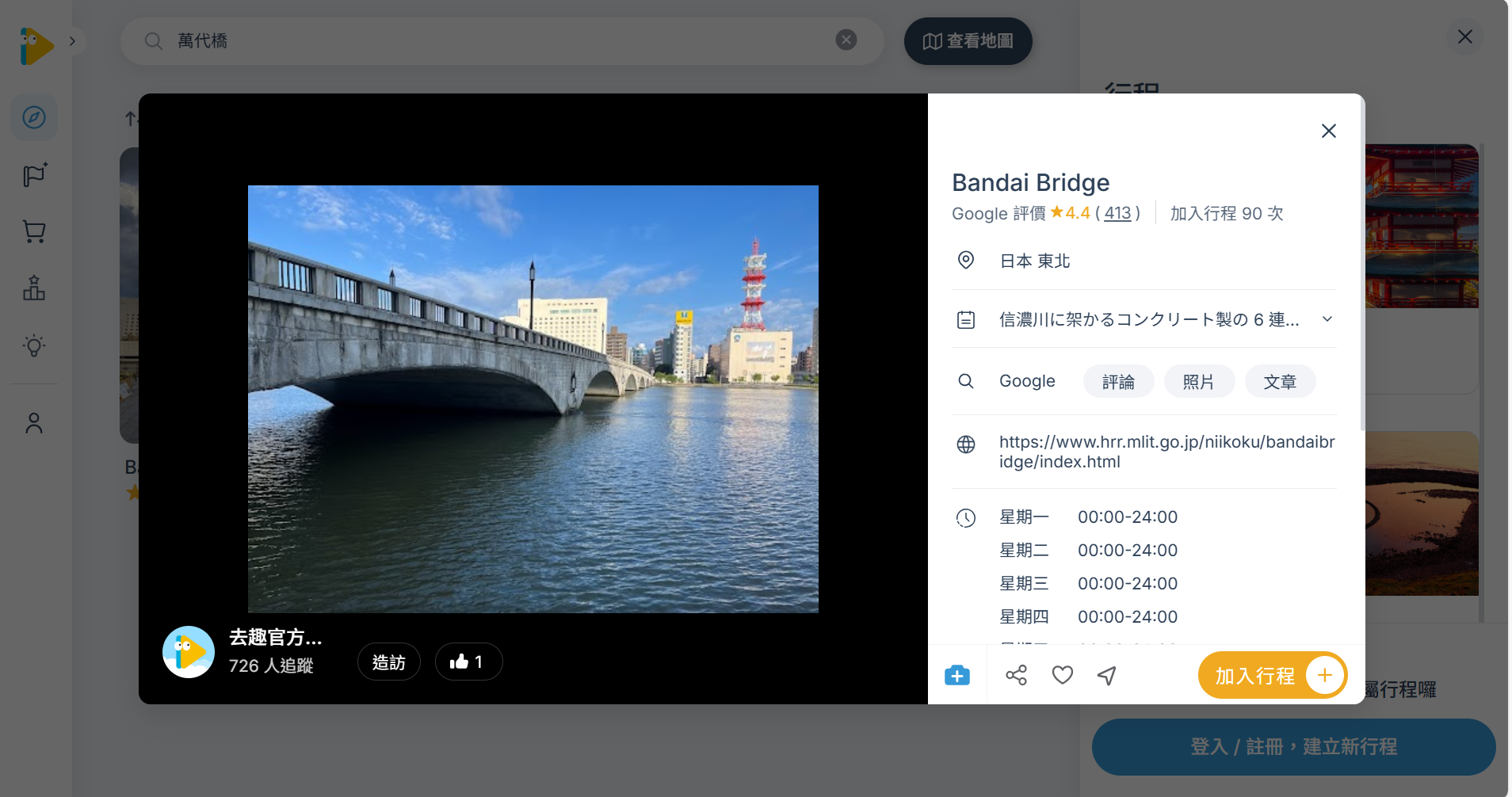This screenshot has width=1512, height=797.
Task: Select the 文章 chip
Action: (x=1279, y=382)
